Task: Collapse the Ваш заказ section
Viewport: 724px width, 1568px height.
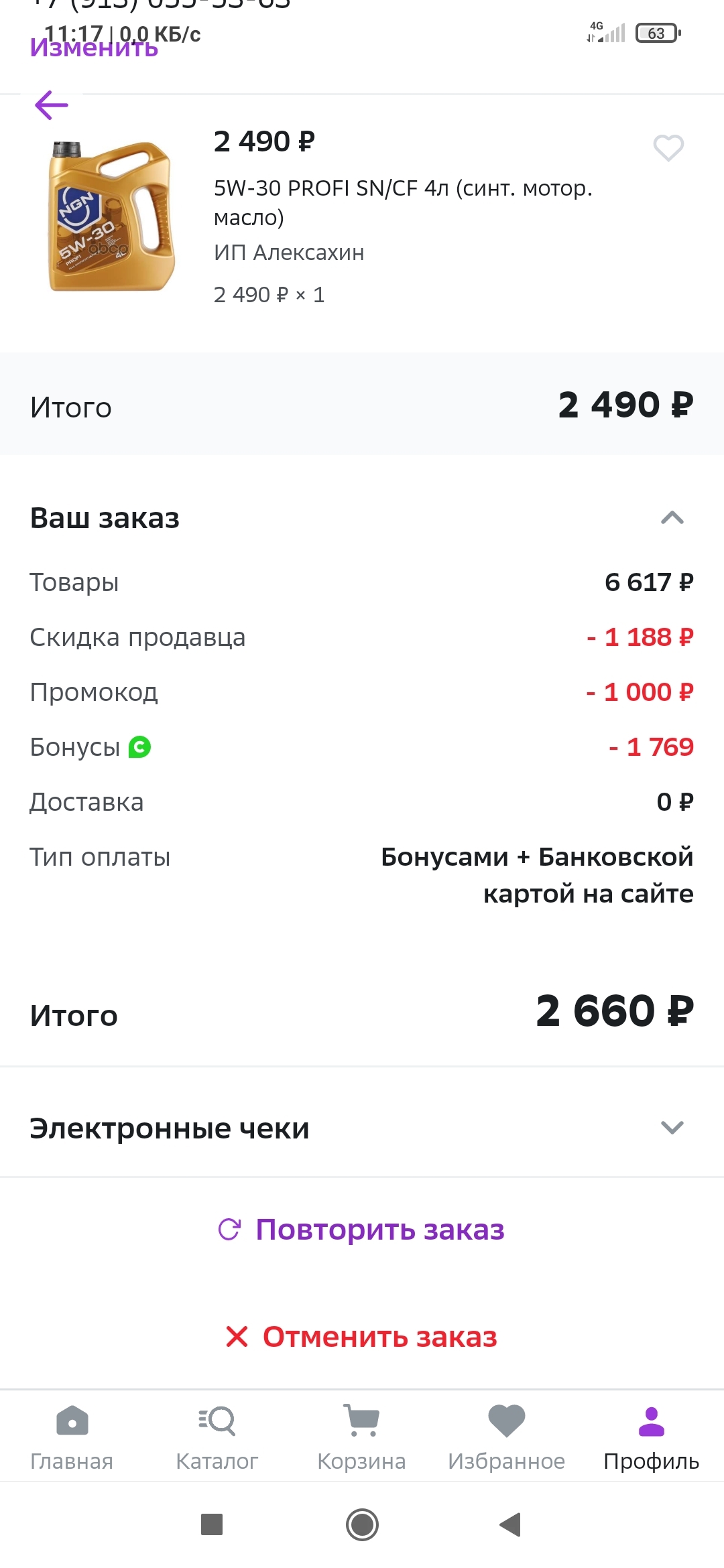Action: click(x=672, y=518)
